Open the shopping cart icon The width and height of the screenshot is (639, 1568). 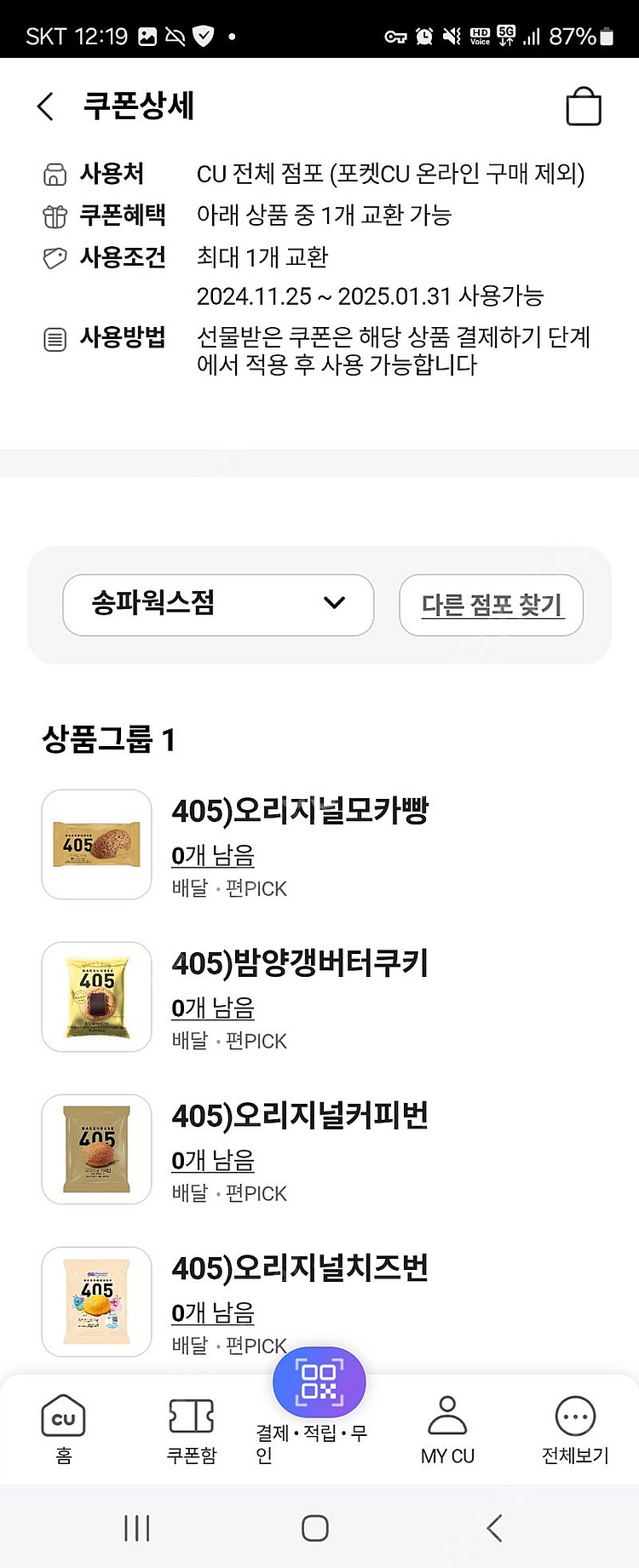click(584, 106)
